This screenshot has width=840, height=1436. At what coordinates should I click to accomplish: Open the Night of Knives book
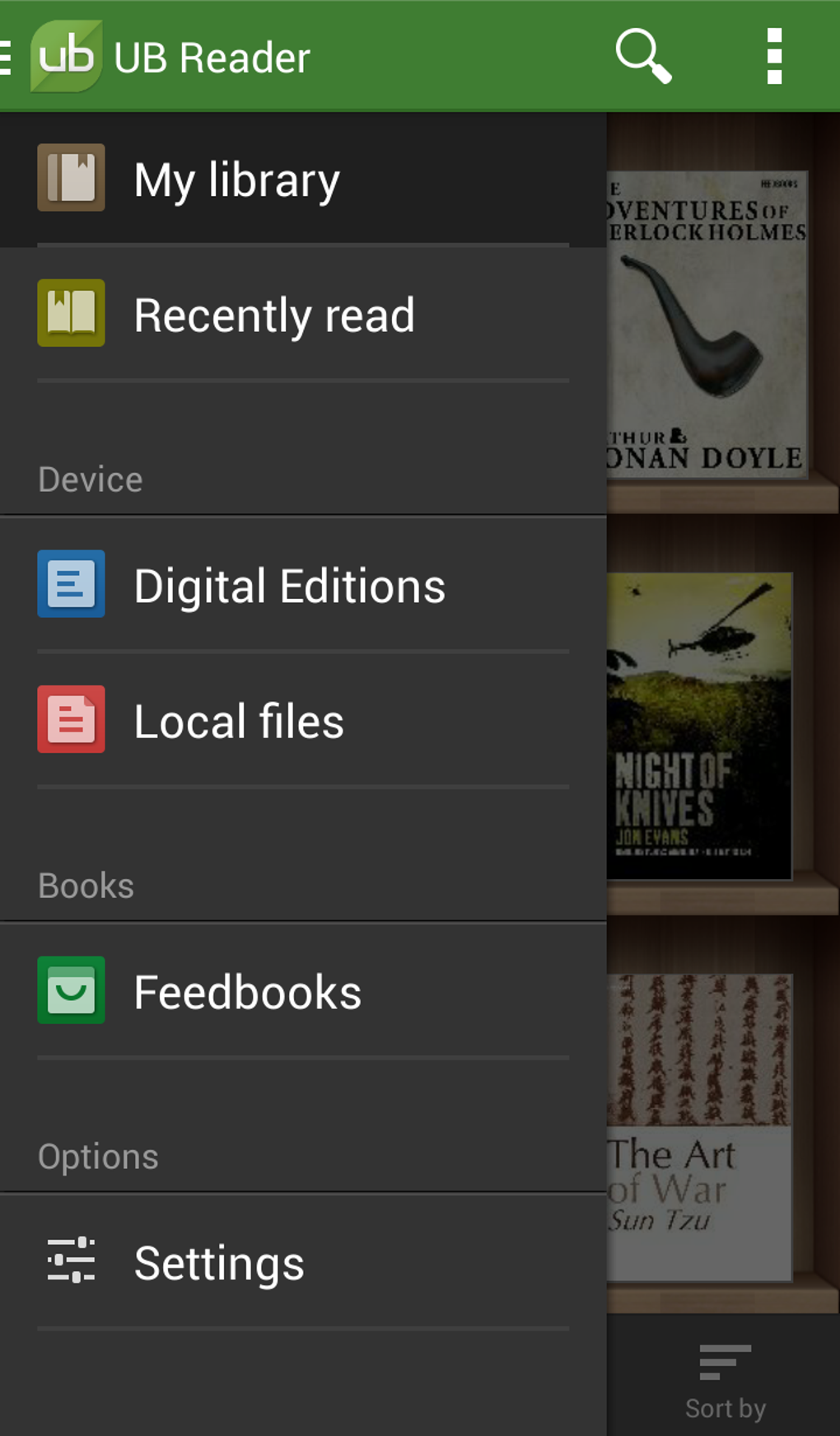pos(700,727)
